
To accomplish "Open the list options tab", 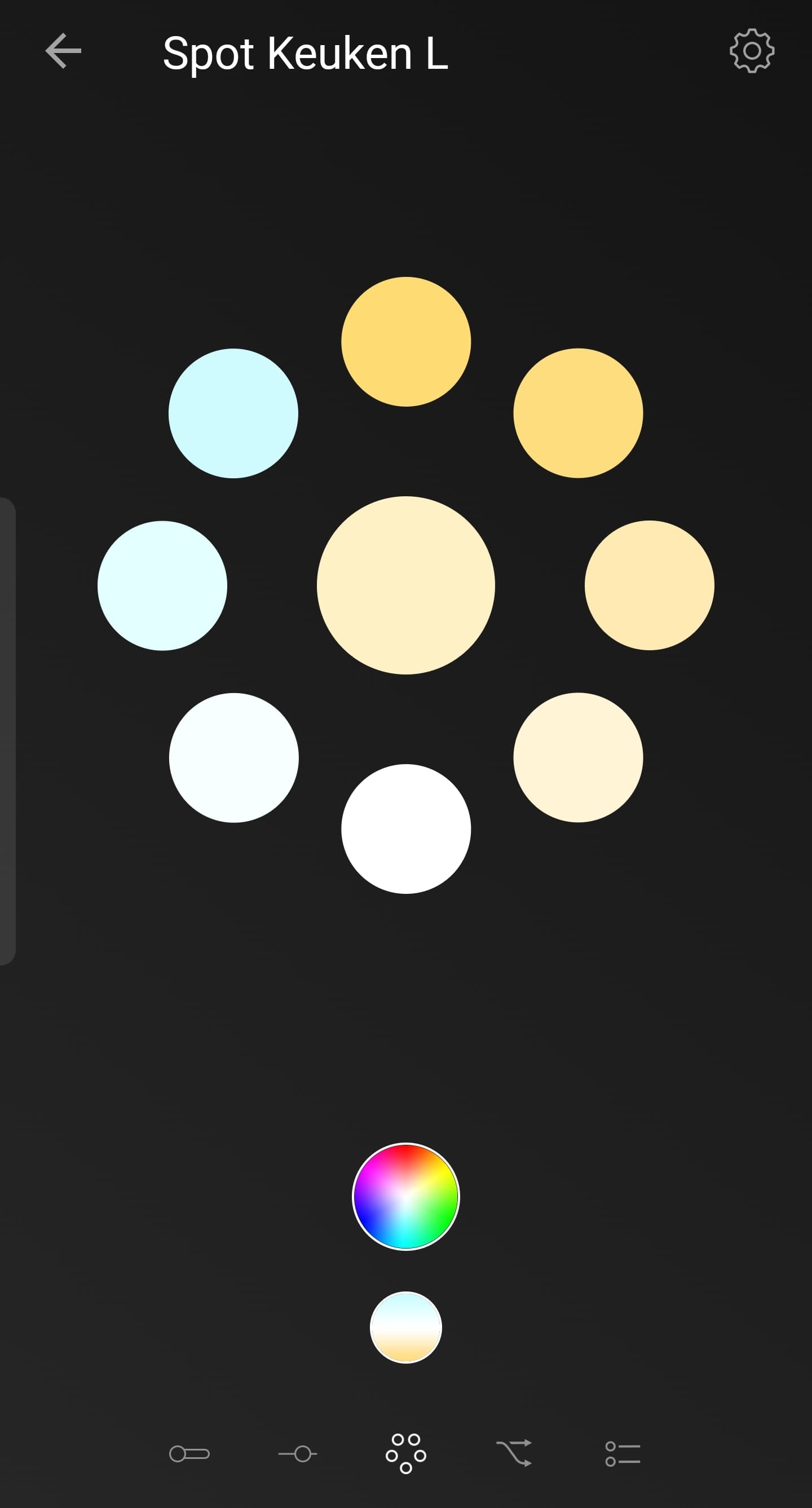I will (623, 1453).
